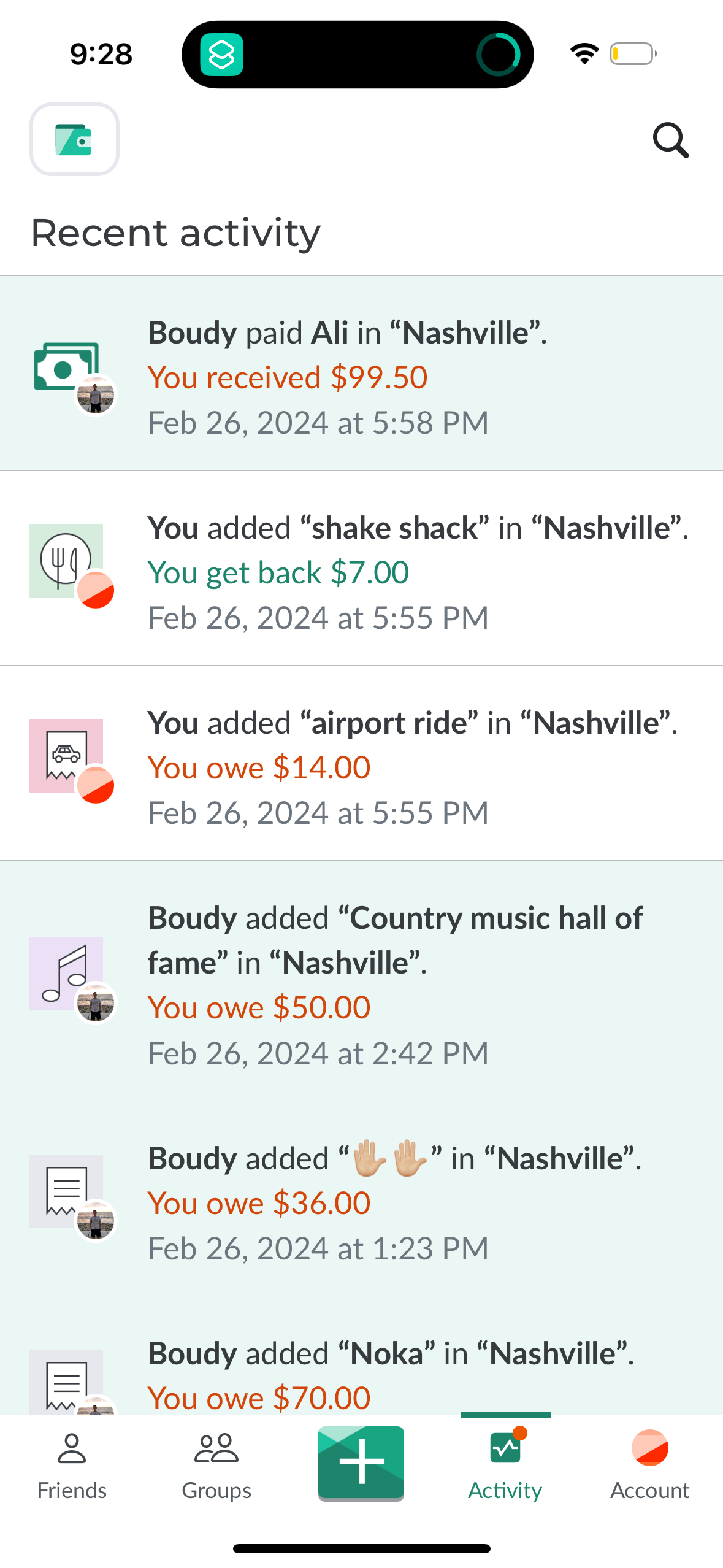Tap the search magnifier icon

671,141
